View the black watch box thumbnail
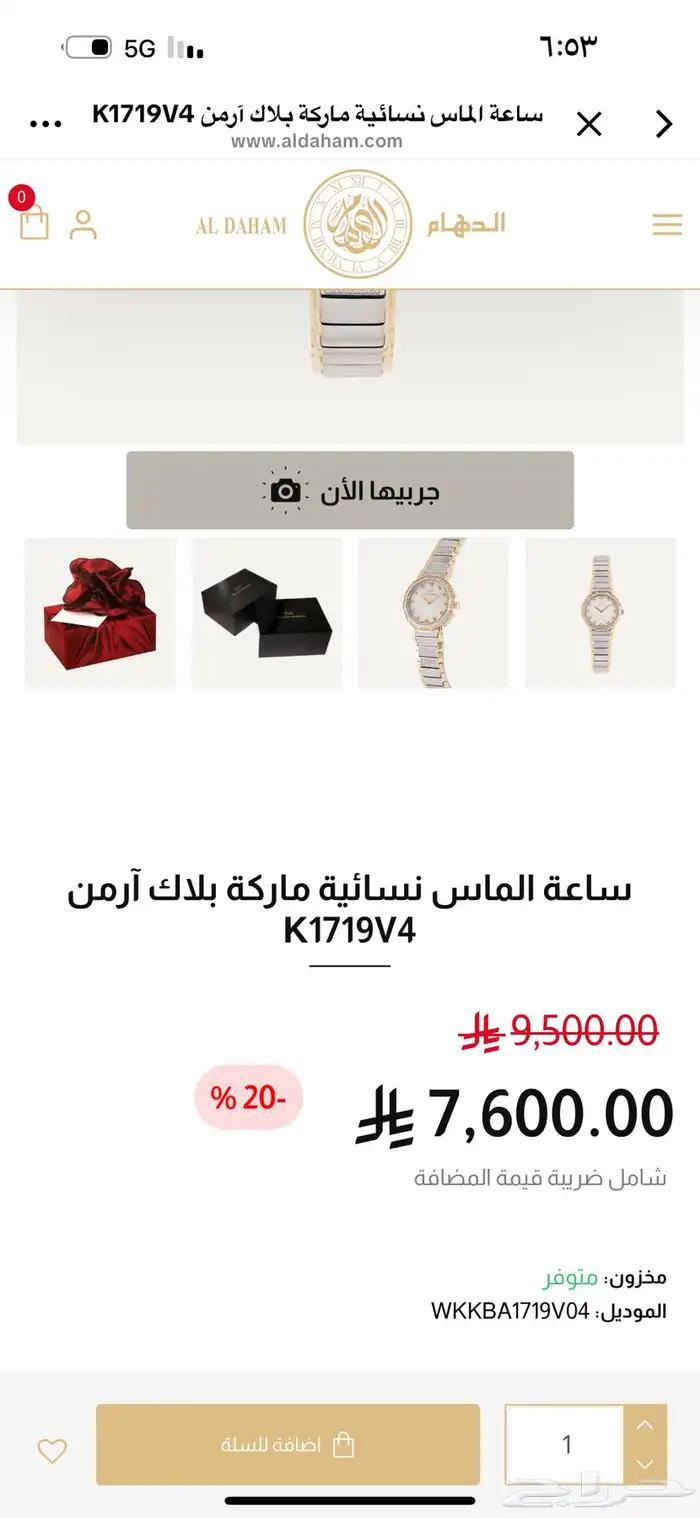700x1518 pixels. tap(267, 612)
